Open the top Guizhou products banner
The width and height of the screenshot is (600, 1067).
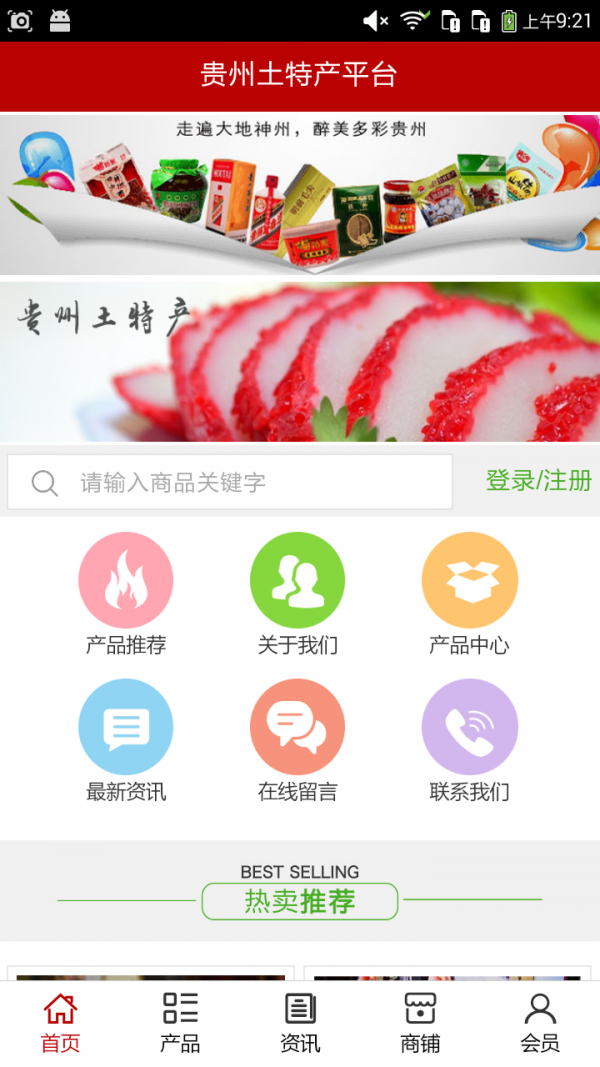[300, 194]
